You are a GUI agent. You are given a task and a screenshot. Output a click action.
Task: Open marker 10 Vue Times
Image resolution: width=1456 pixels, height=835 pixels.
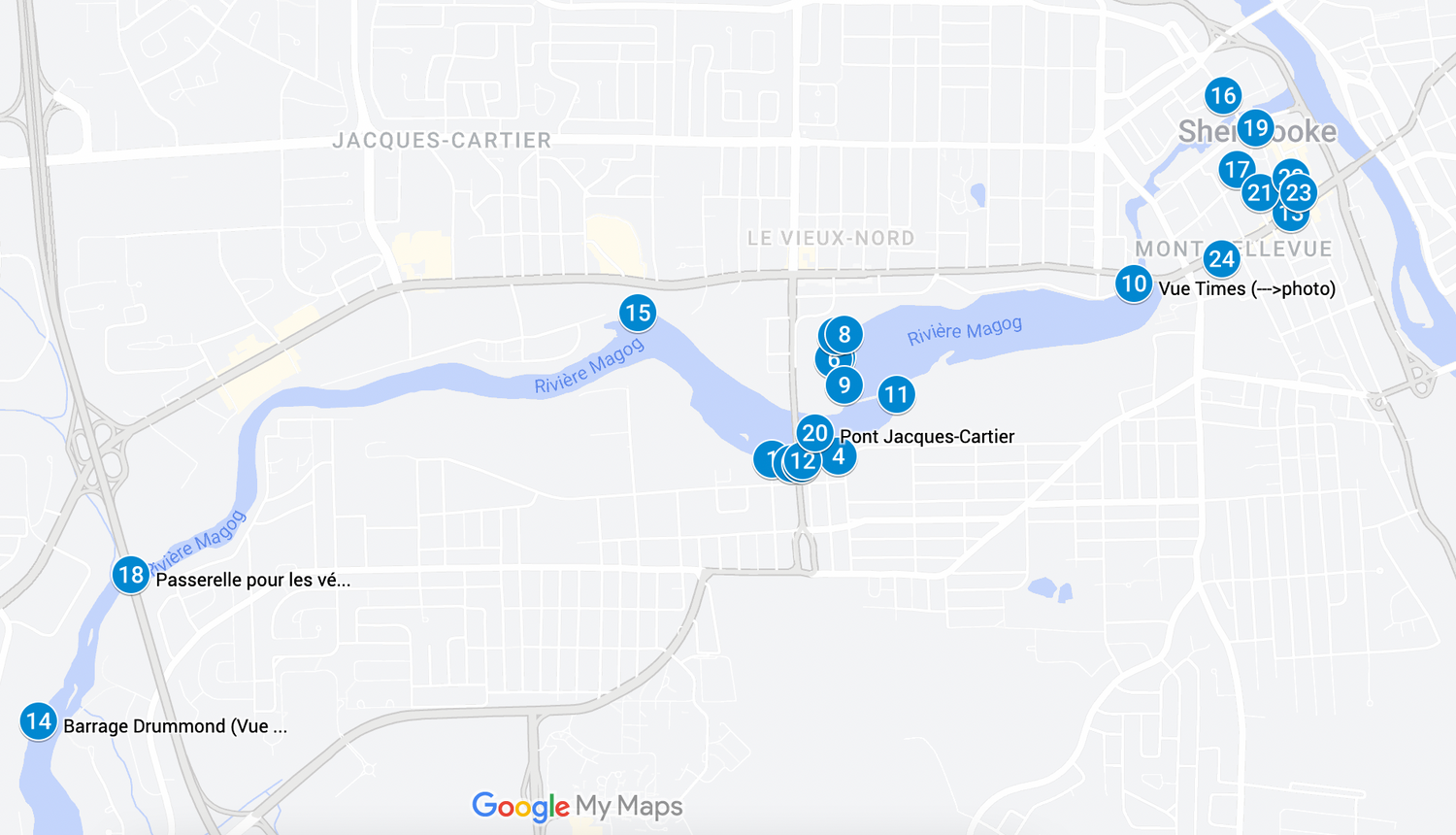(x=1133, y=284)
